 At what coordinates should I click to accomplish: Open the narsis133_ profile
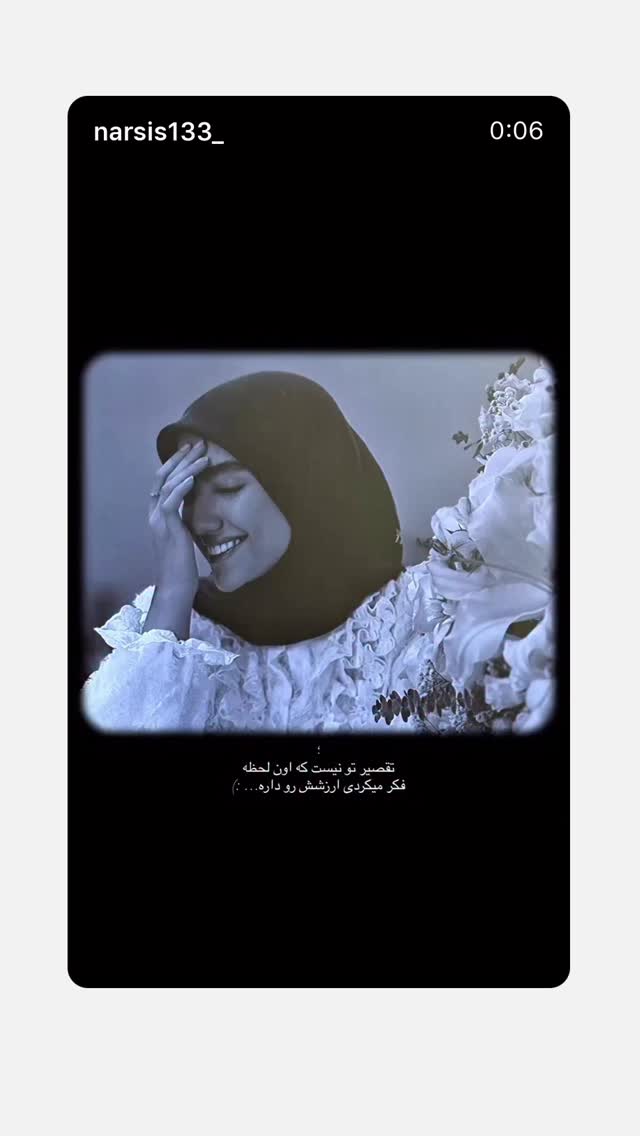159,132
